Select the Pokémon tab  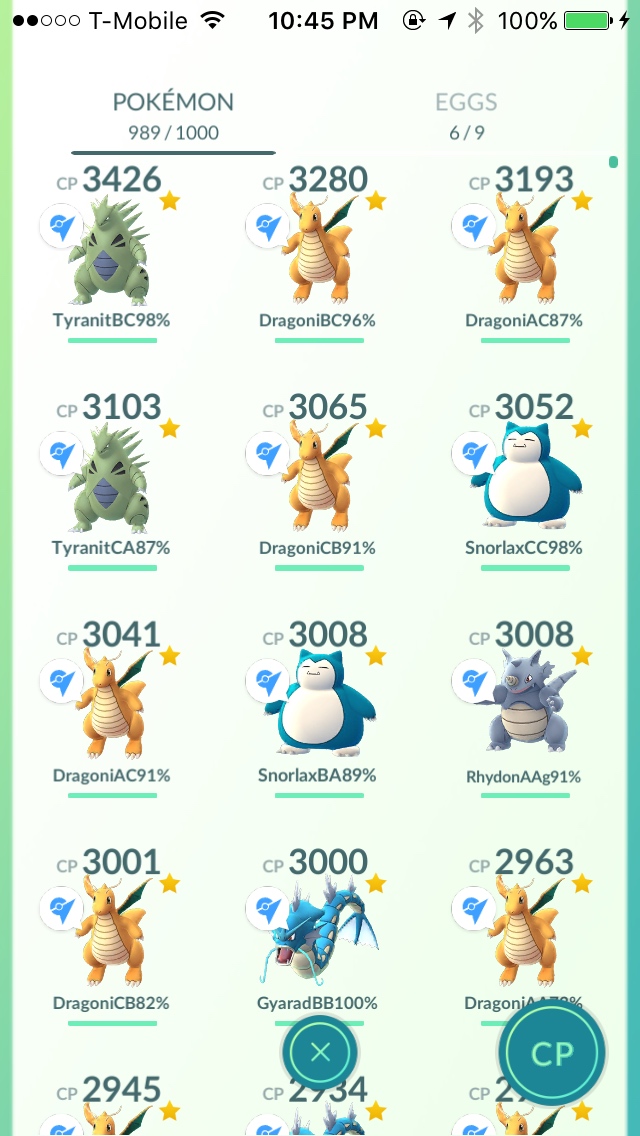173,114
